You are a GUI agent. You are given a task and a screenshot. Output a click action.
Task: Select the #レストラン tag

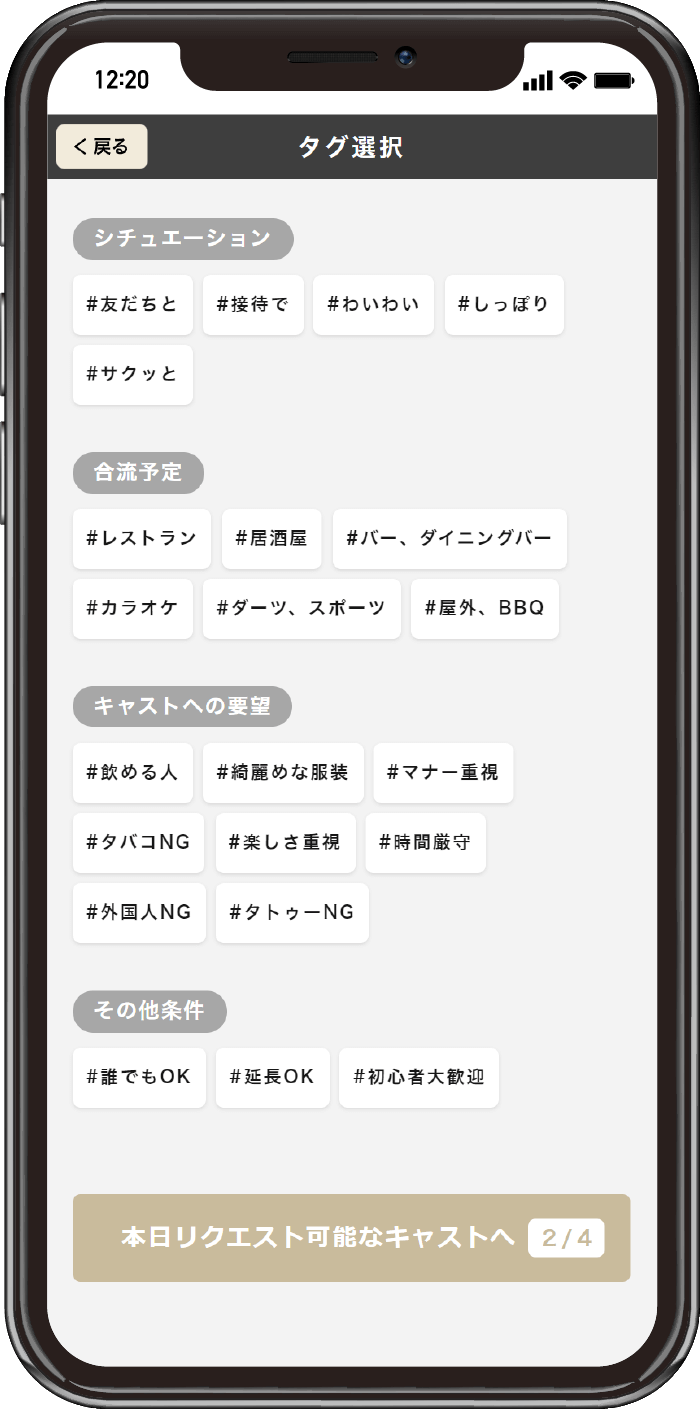142,538
